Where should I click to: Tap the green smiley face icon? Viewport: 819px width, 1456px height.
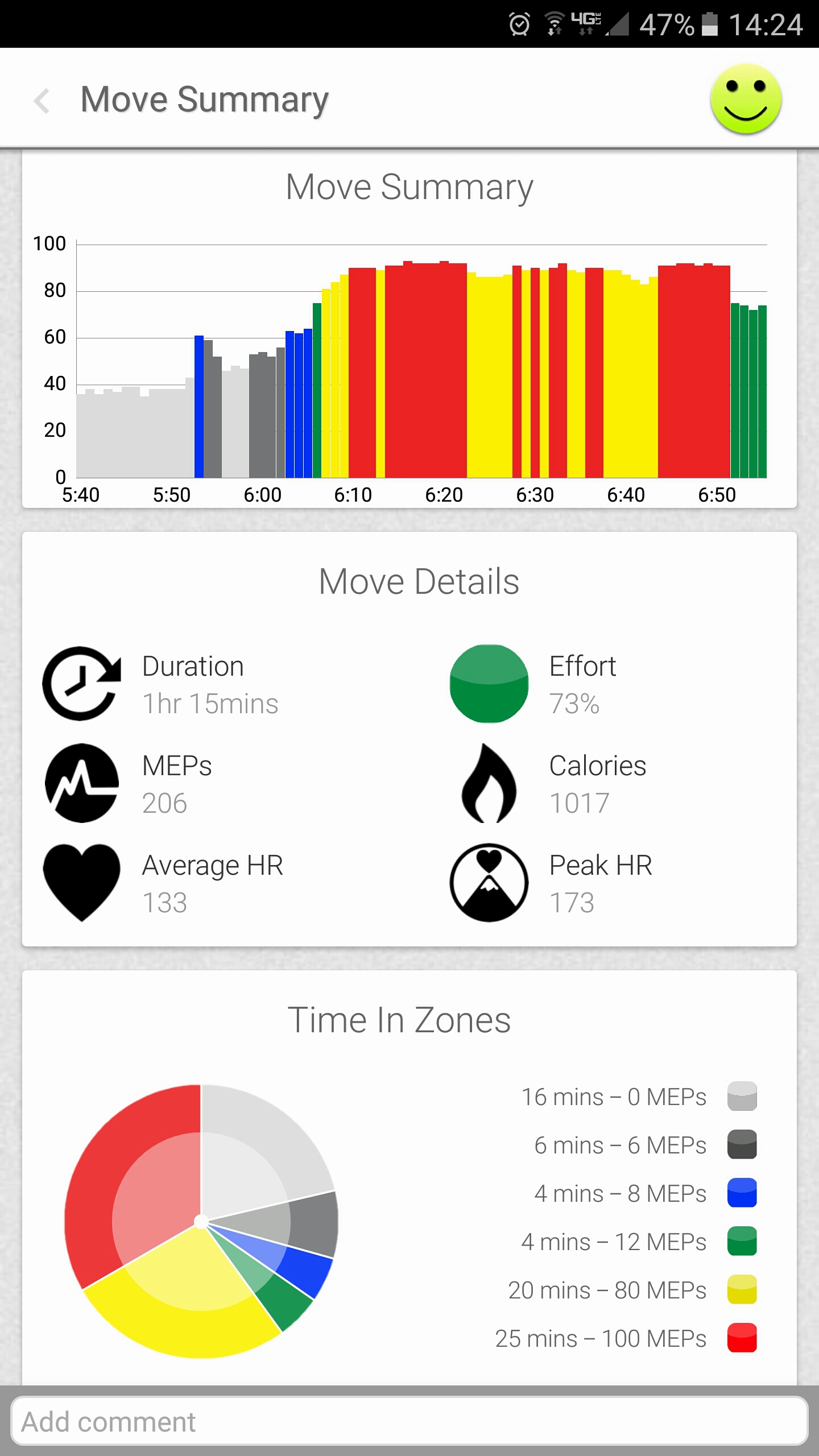click(x=746, y=100)
